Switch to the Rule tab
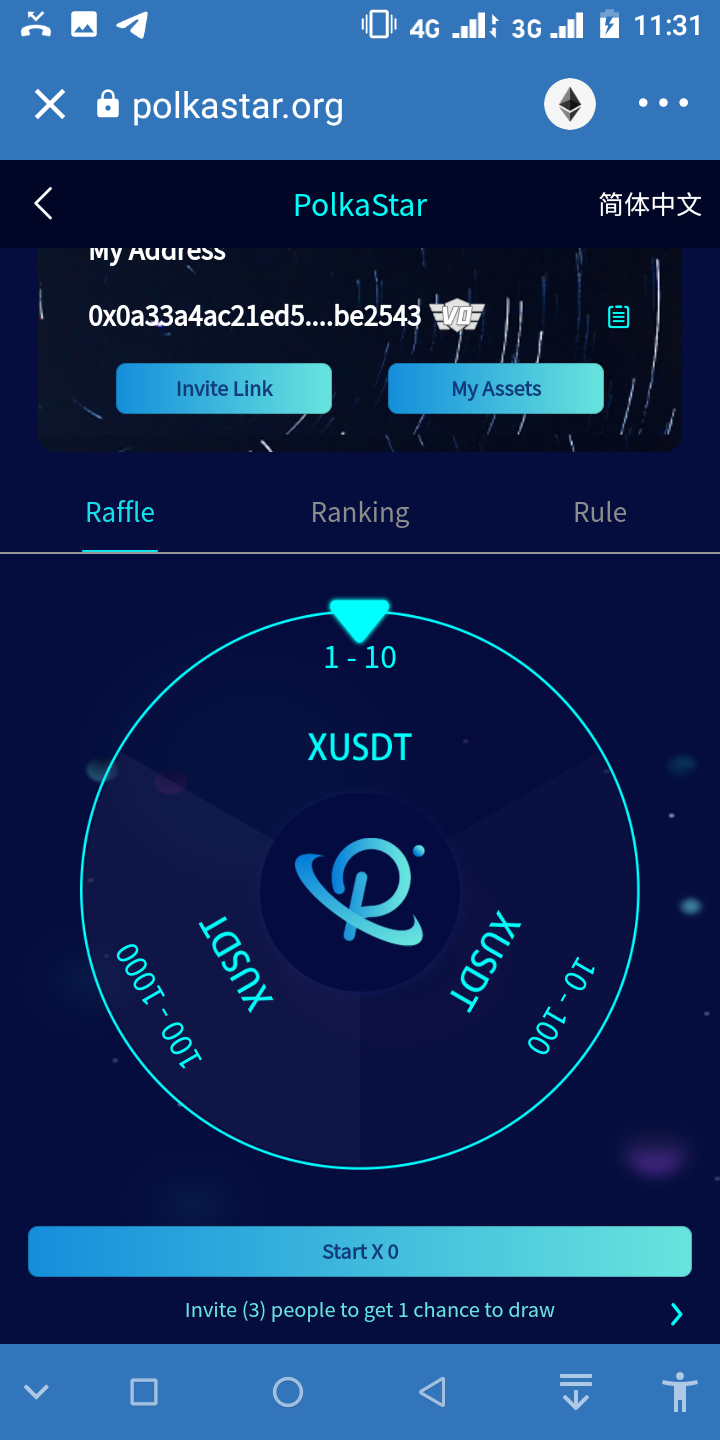This screenshot has height=1440, width=720. (x=600, y=513)
